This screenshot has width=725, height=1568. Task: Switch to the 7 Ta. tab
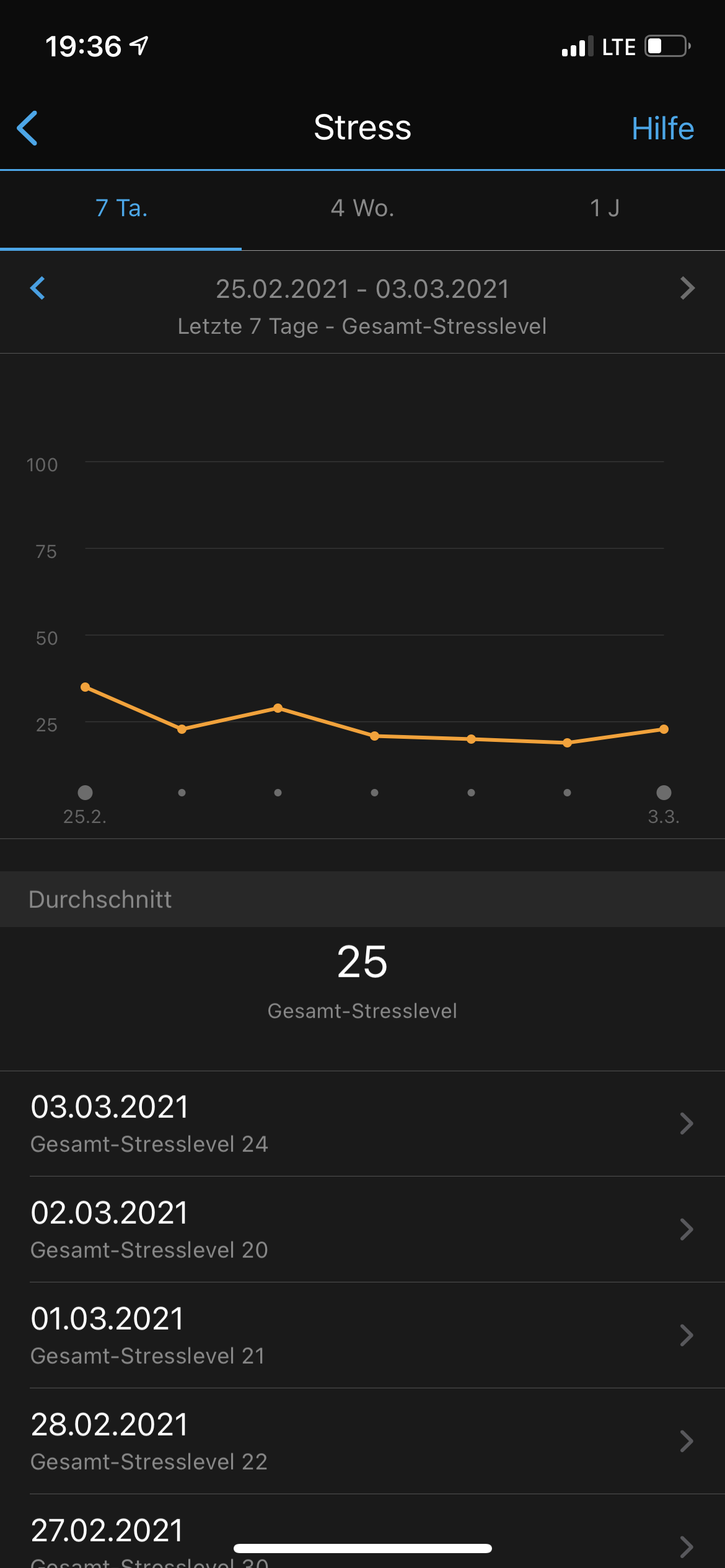(x=121, y=209)
